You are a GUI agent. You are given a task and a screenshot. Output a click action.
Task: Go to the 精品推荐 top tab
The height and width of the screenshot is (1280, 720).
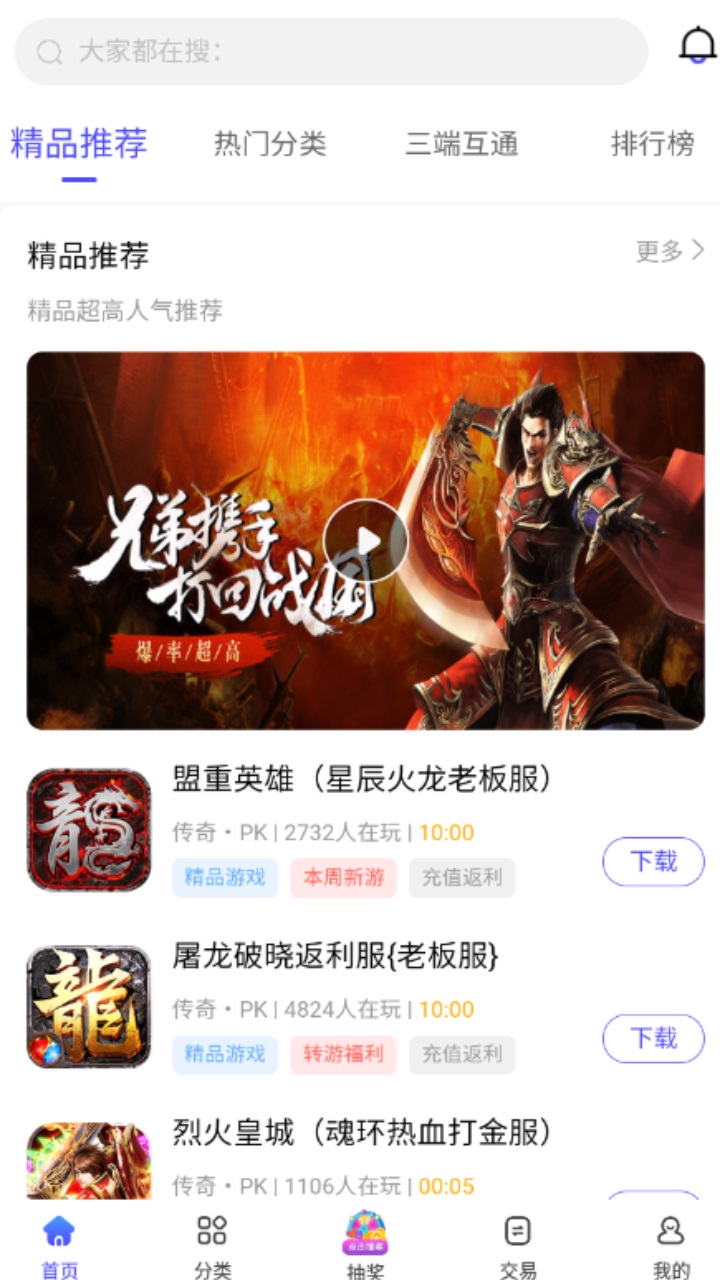click(79, 144)
